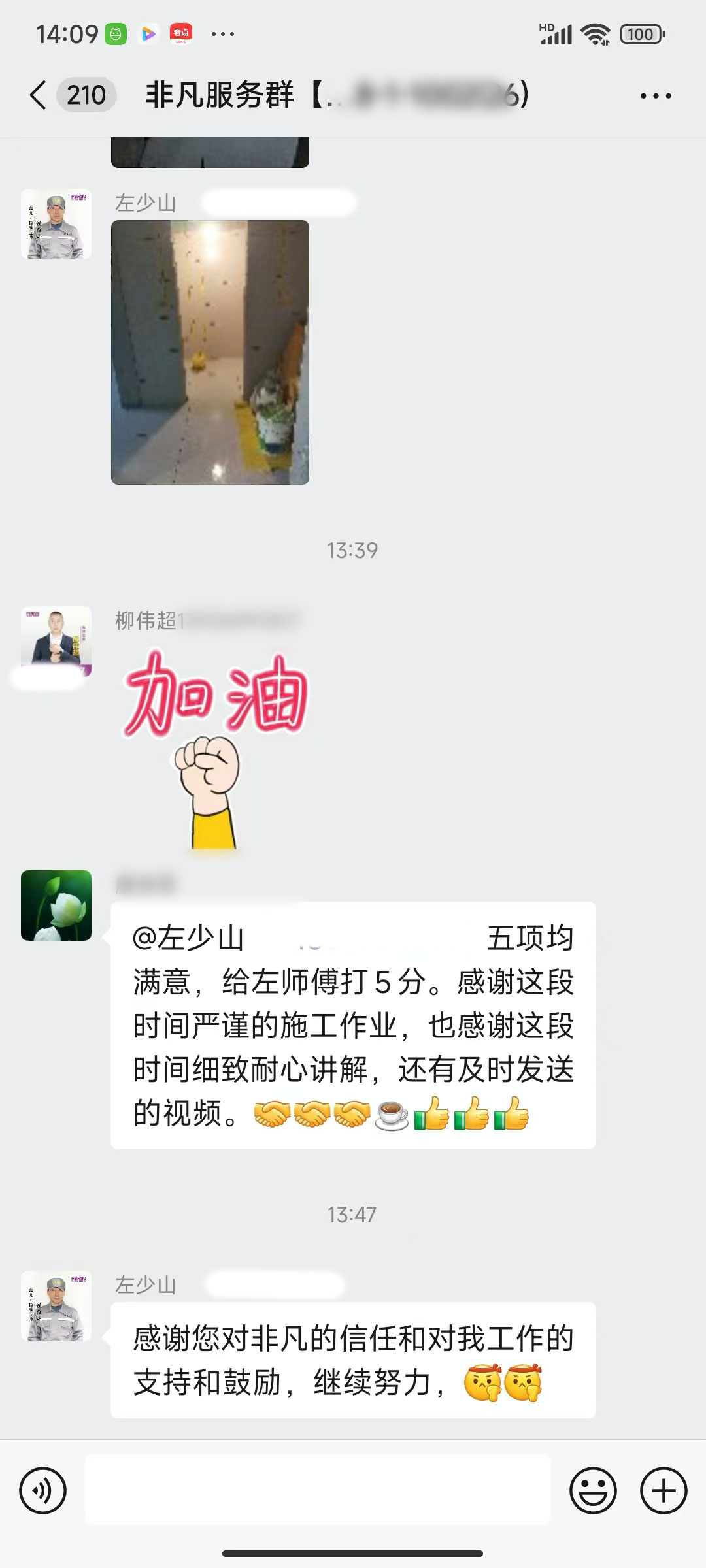Open the photo sent by 左少山
Viewport: 706px width, 1568px height.
[x=210, y=352]
